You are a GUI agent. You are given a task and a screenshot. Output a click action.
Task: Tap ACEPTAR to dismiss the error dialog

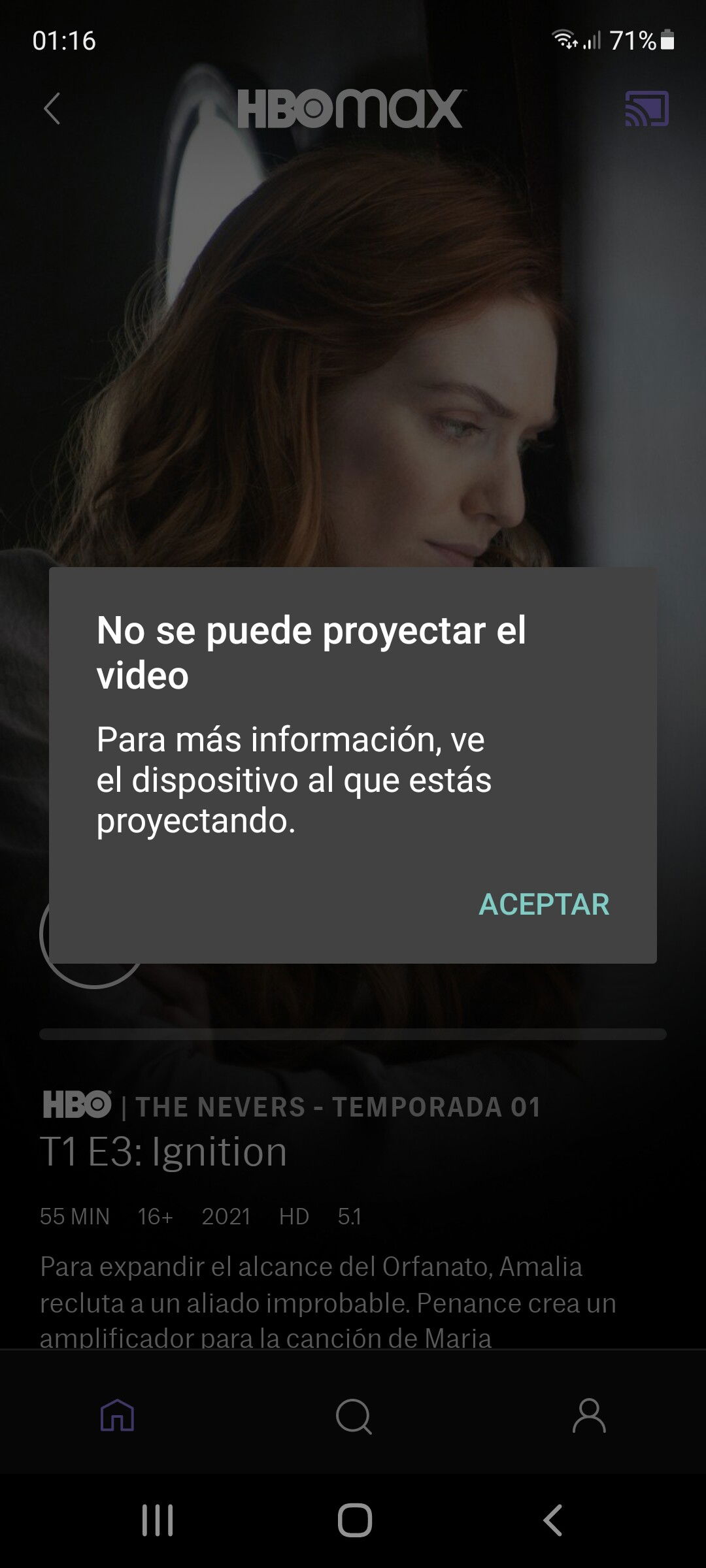[x=544, y=904]
